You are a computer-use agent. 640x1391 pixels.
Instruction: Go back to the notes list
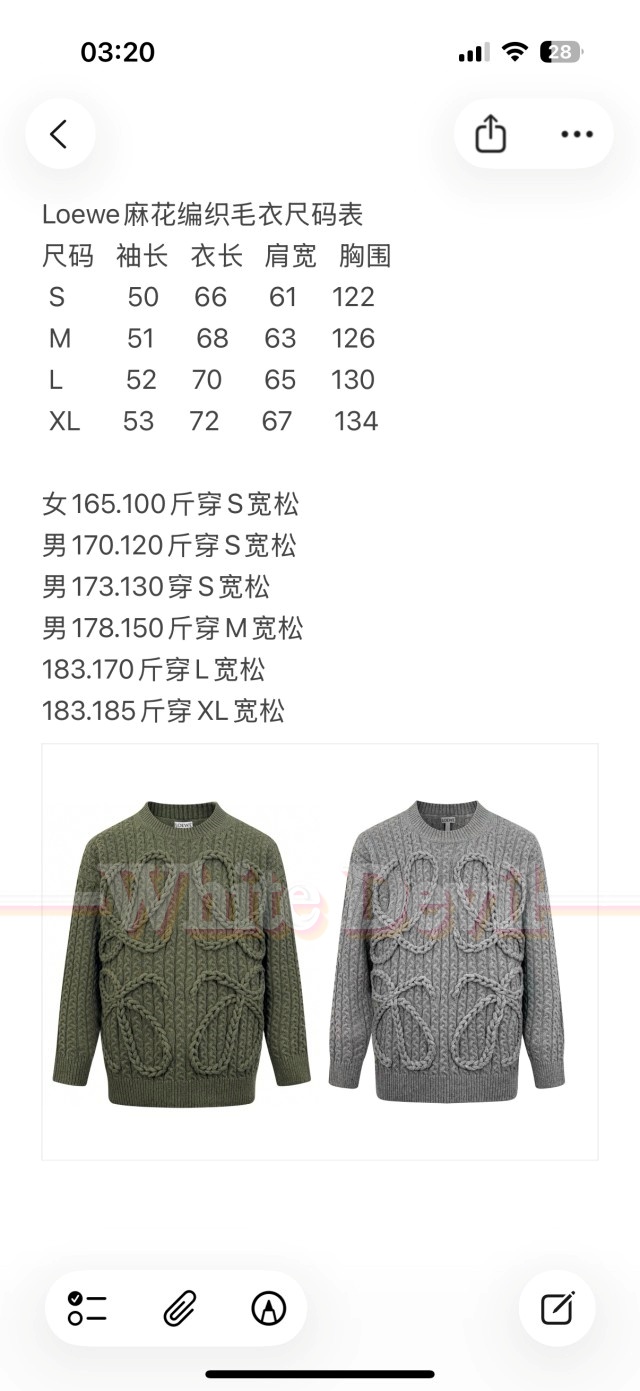click(59, 134)
